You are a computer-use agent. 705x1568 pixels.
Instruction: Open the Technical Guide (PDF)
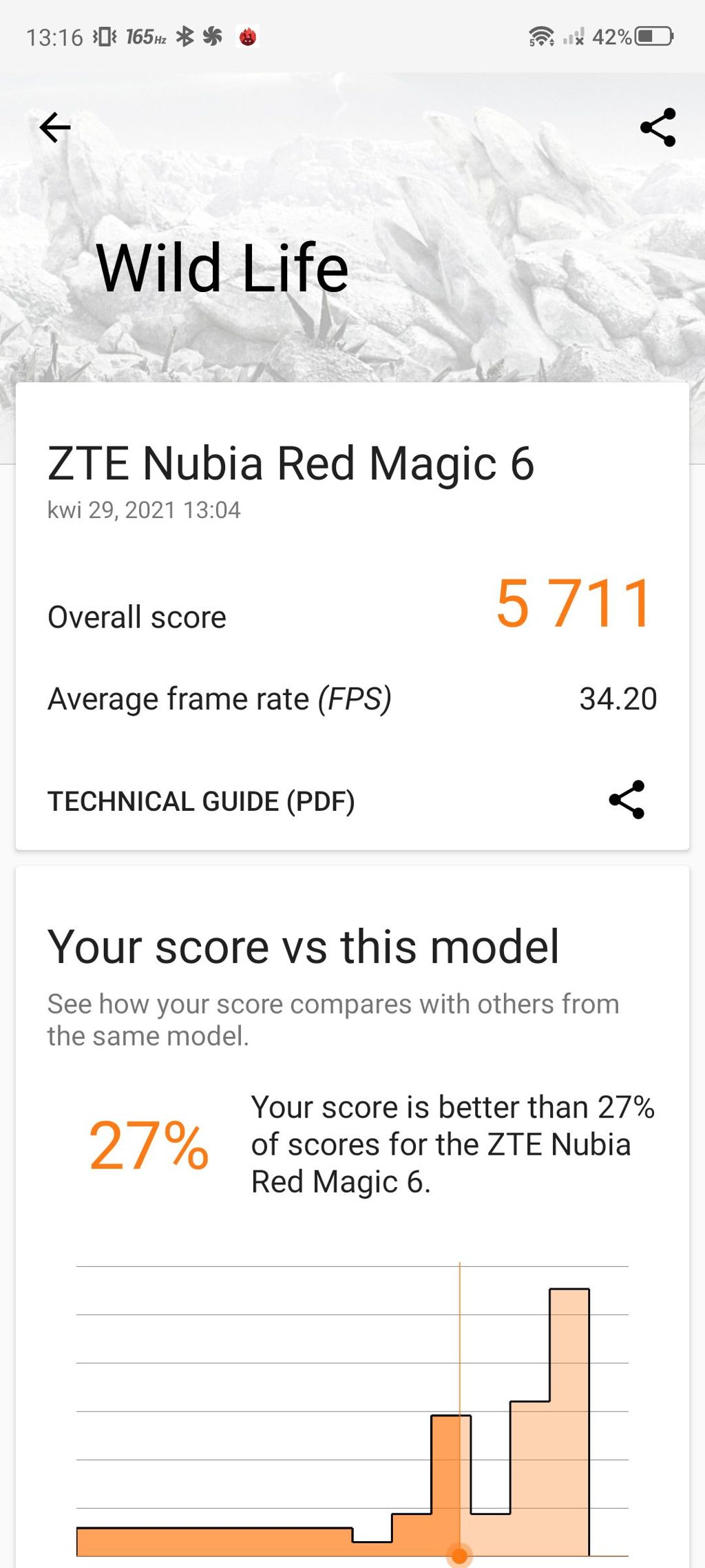click(x=201, y=801)
